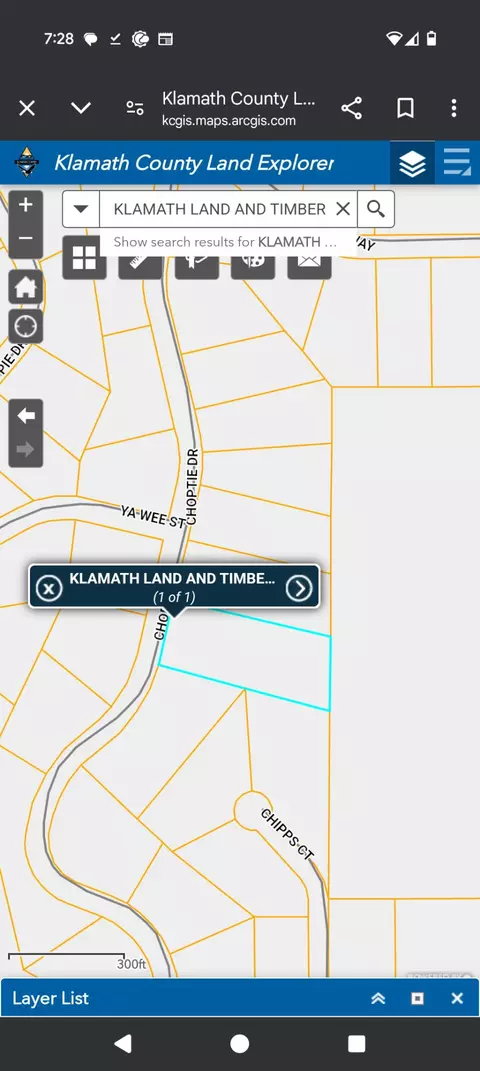Bookmark this page
Image resolution: width=480 pixels, height=1071 pixels.
pos(406,108)
